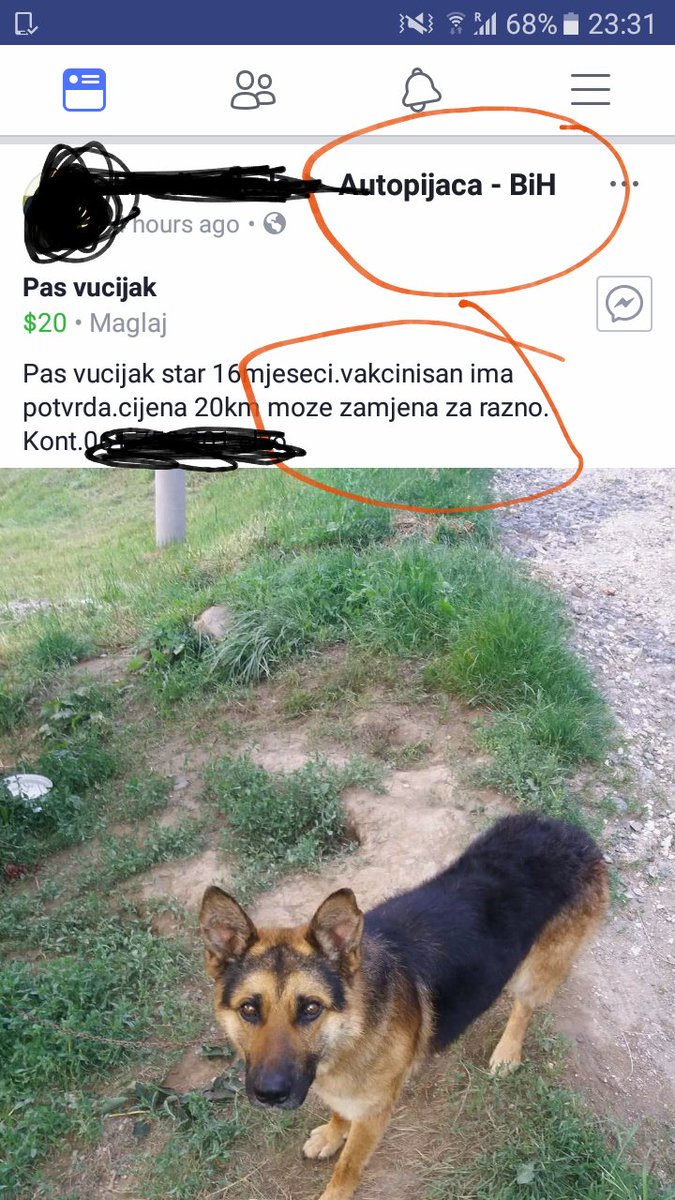
Task: Open the Autopijaca - BiH group
Action: 447,185
